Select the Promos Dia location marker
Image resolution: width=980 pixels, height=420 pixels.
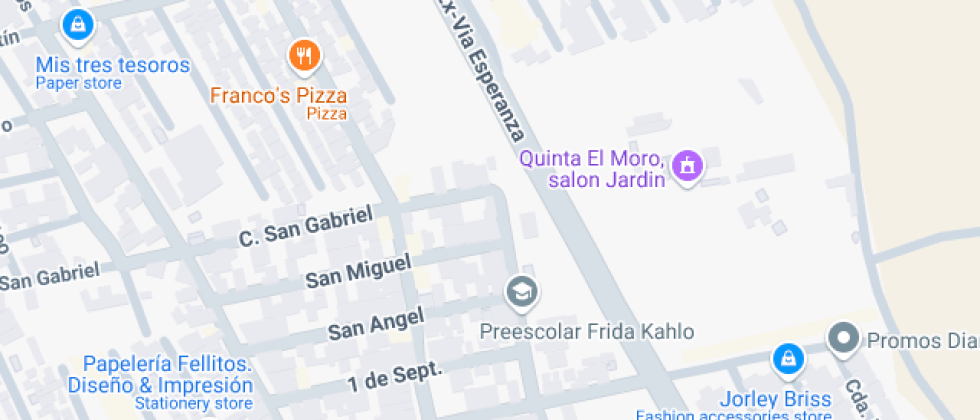click(845, 338)
